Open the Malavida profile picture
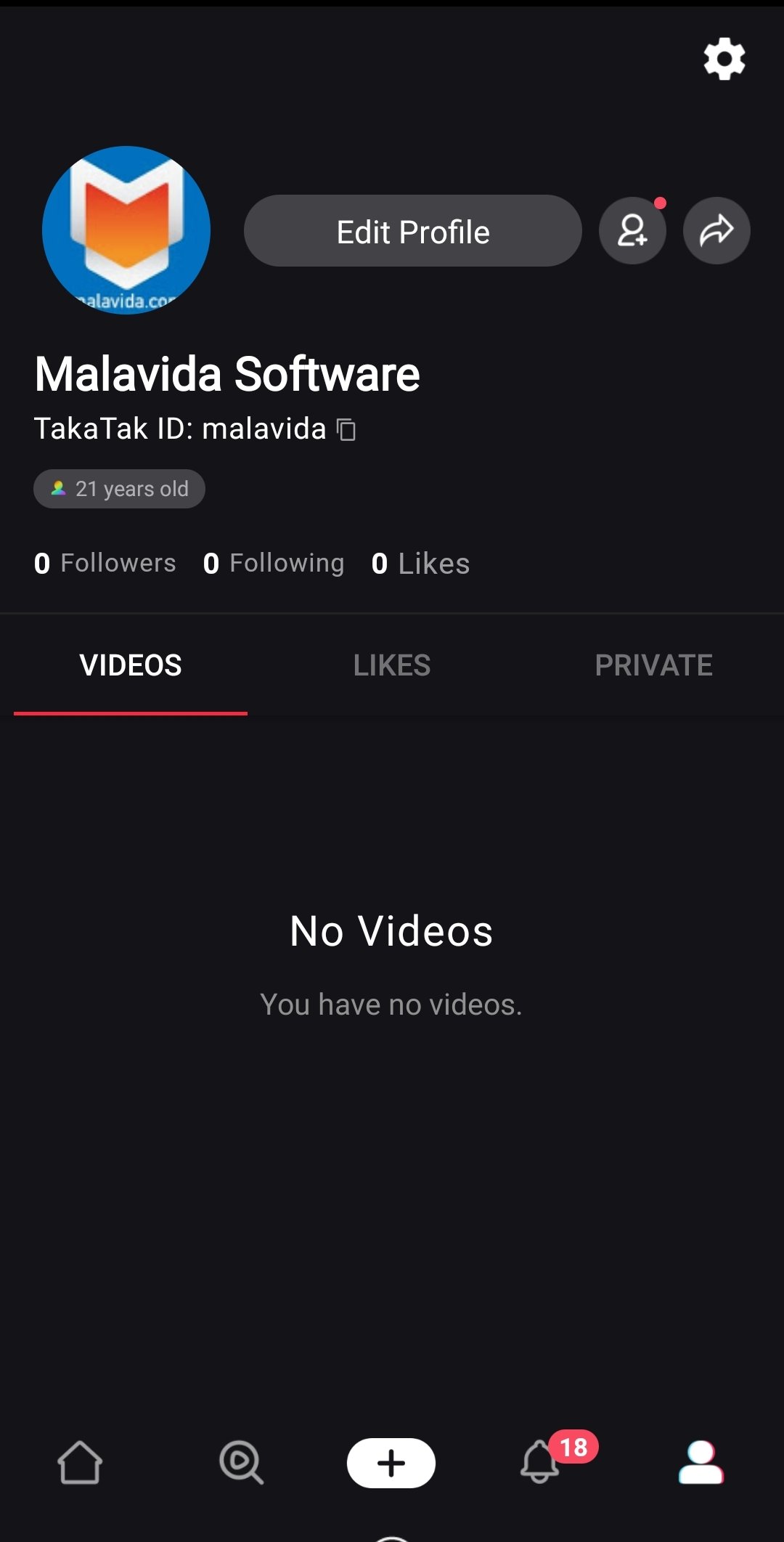 [x=126, y=230]
